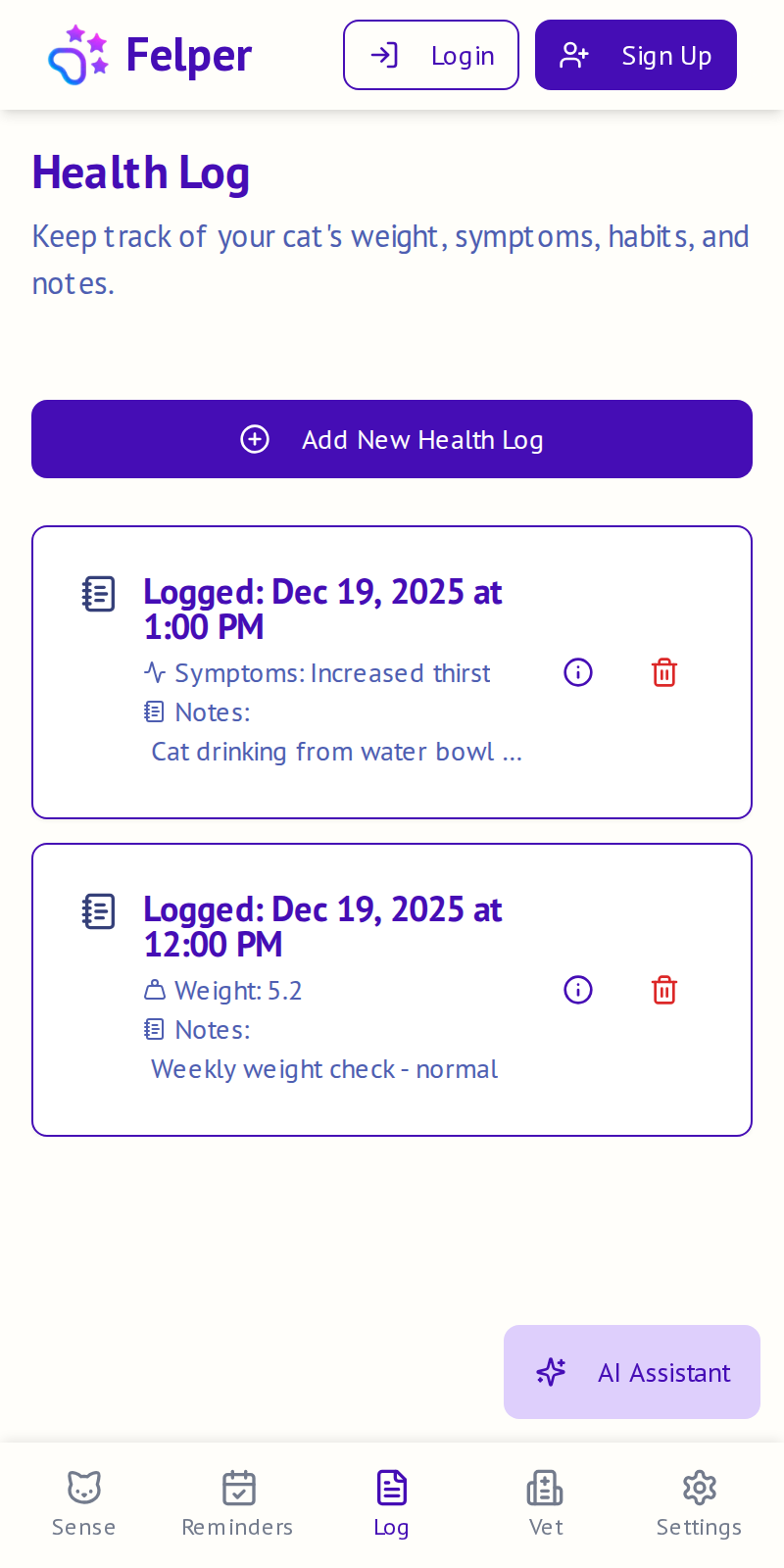Click Add New Health Log
Viewport: 784px width, 1568px height.
pyautogui.click(x=392, y=438)
